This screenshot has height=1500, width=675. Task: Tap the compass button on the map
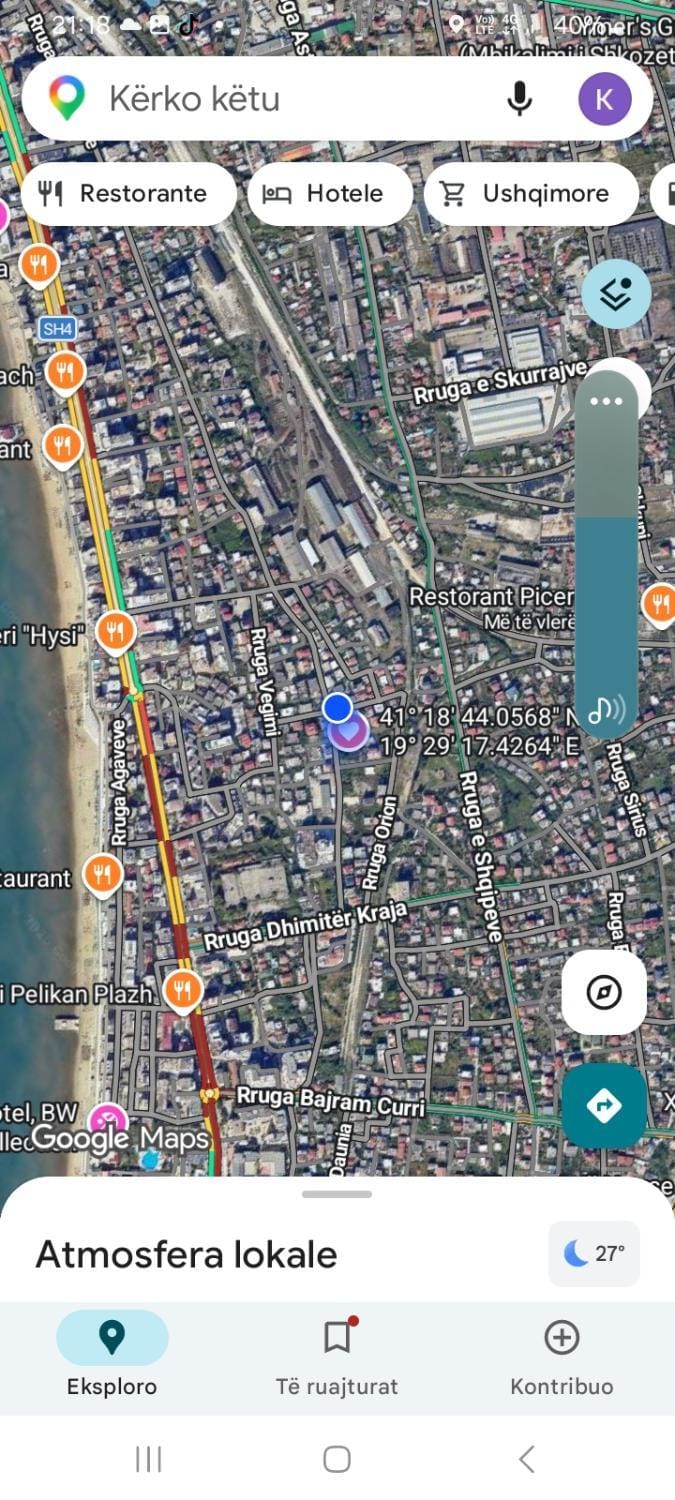(604, 993)
